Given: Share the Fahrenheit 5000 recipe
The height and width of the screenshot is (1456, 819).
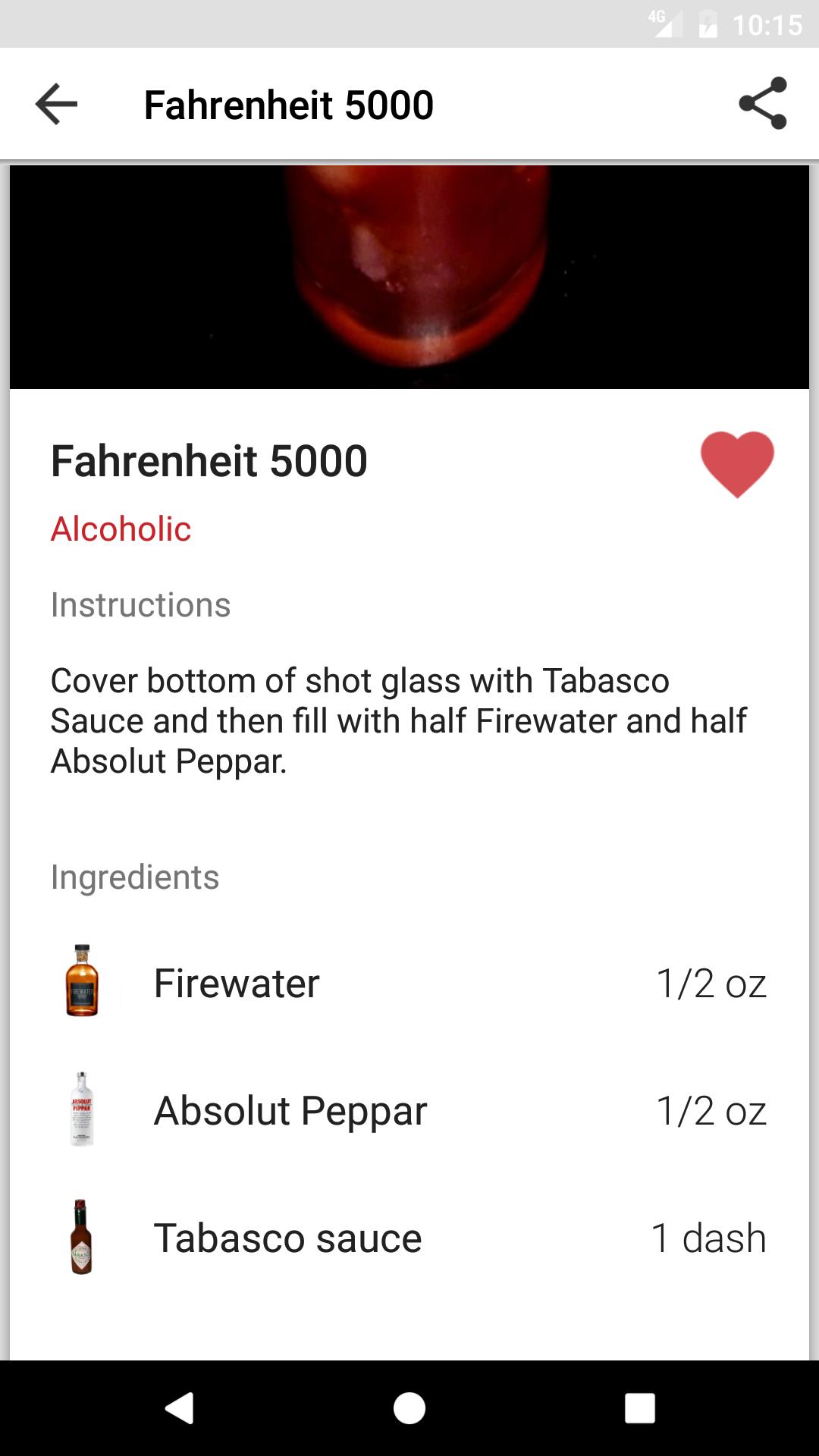Looking at the screenshot, I should point(763,104).
